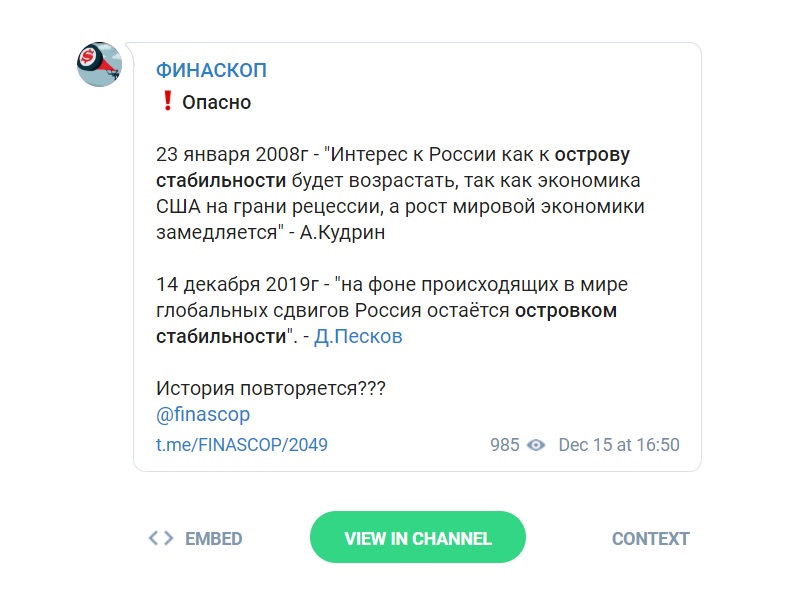Open the @finascop mention link
Viewport: 790px width, 602px height.
coord(203,414)
